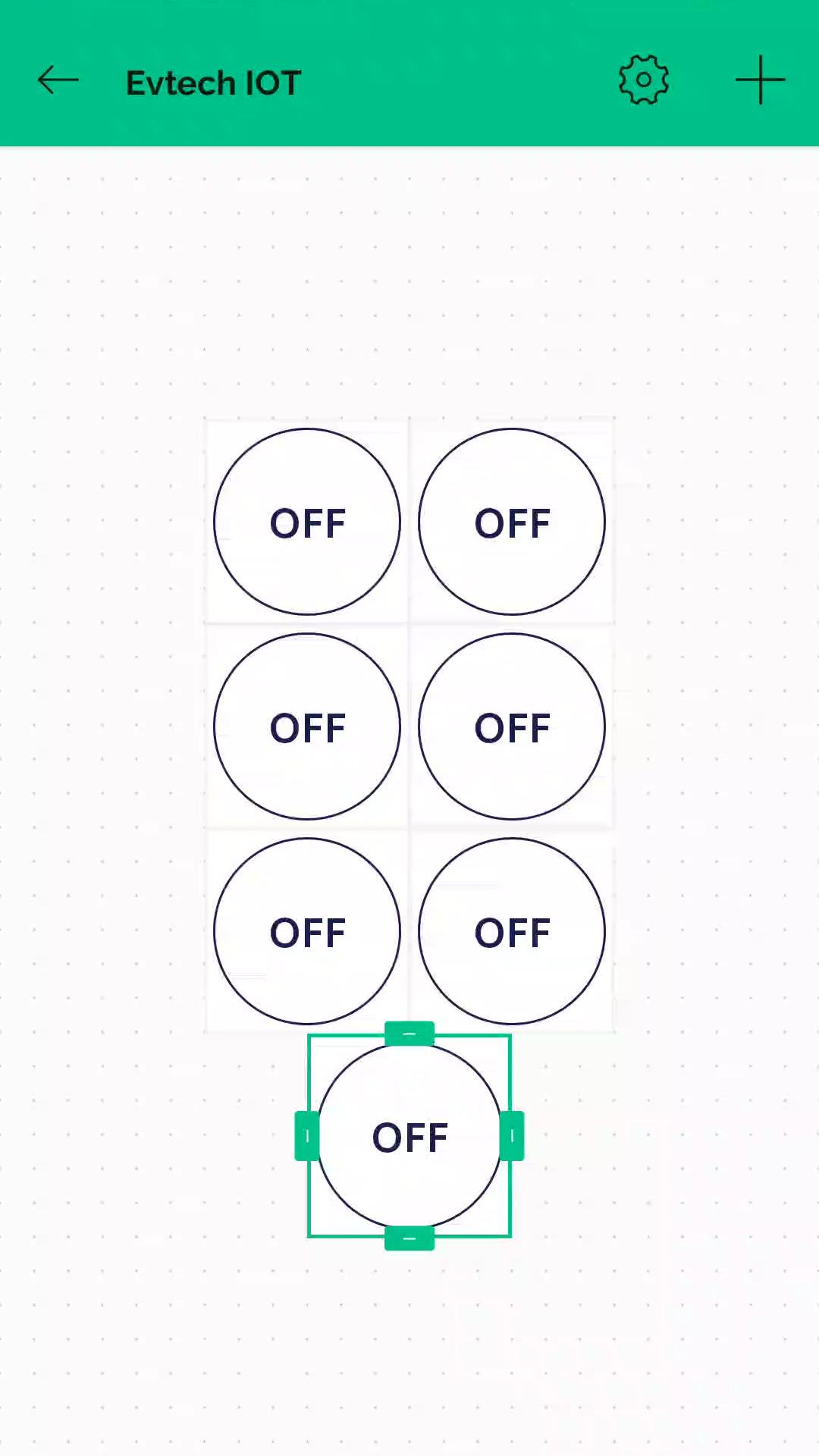819x1456 pixels.
Task: Tap the third-row right OFF button widget
Action: click(512, 931)
